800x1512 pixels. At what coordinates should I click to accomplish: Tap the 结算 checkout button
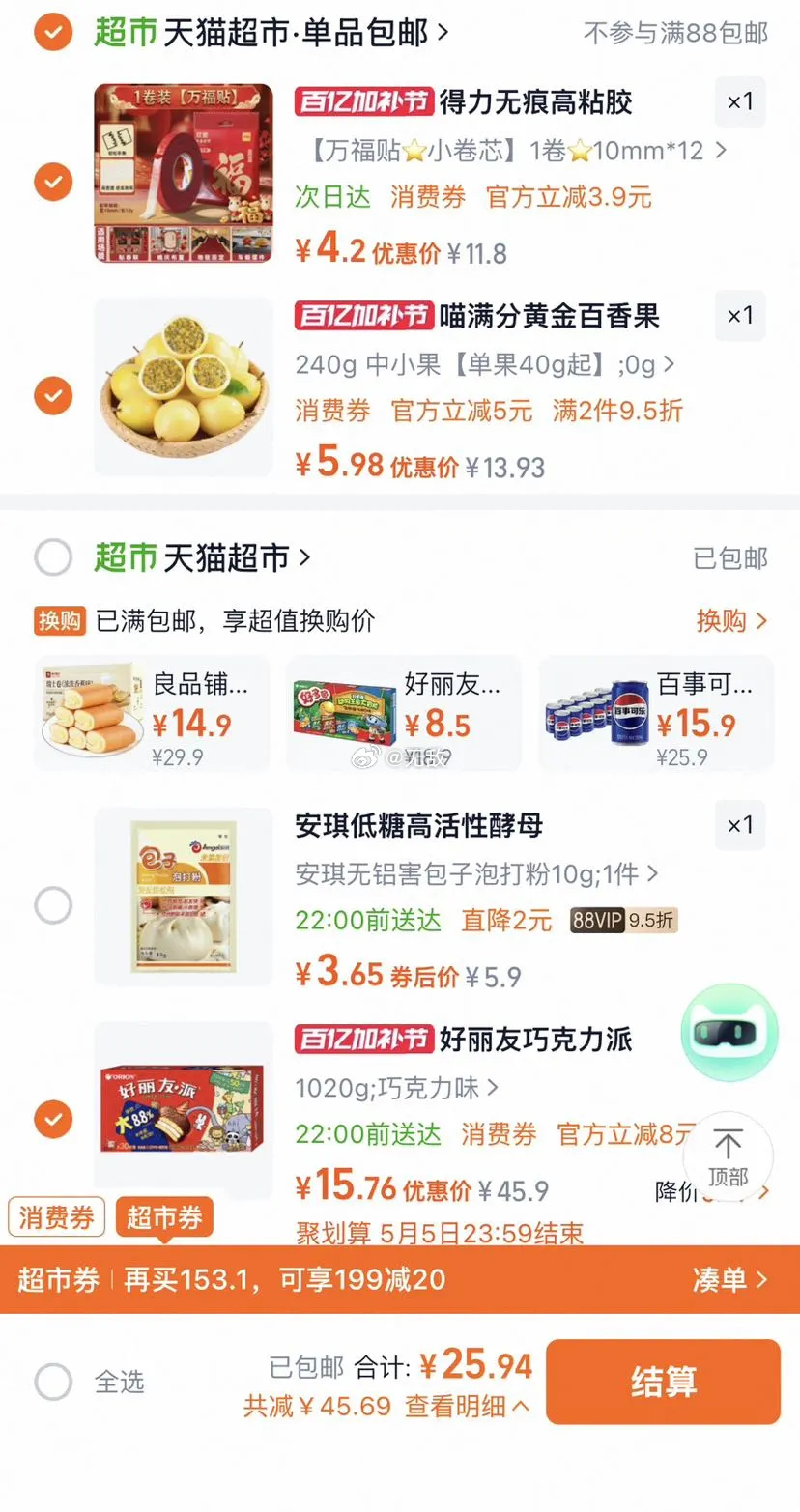coord(663,1382)
